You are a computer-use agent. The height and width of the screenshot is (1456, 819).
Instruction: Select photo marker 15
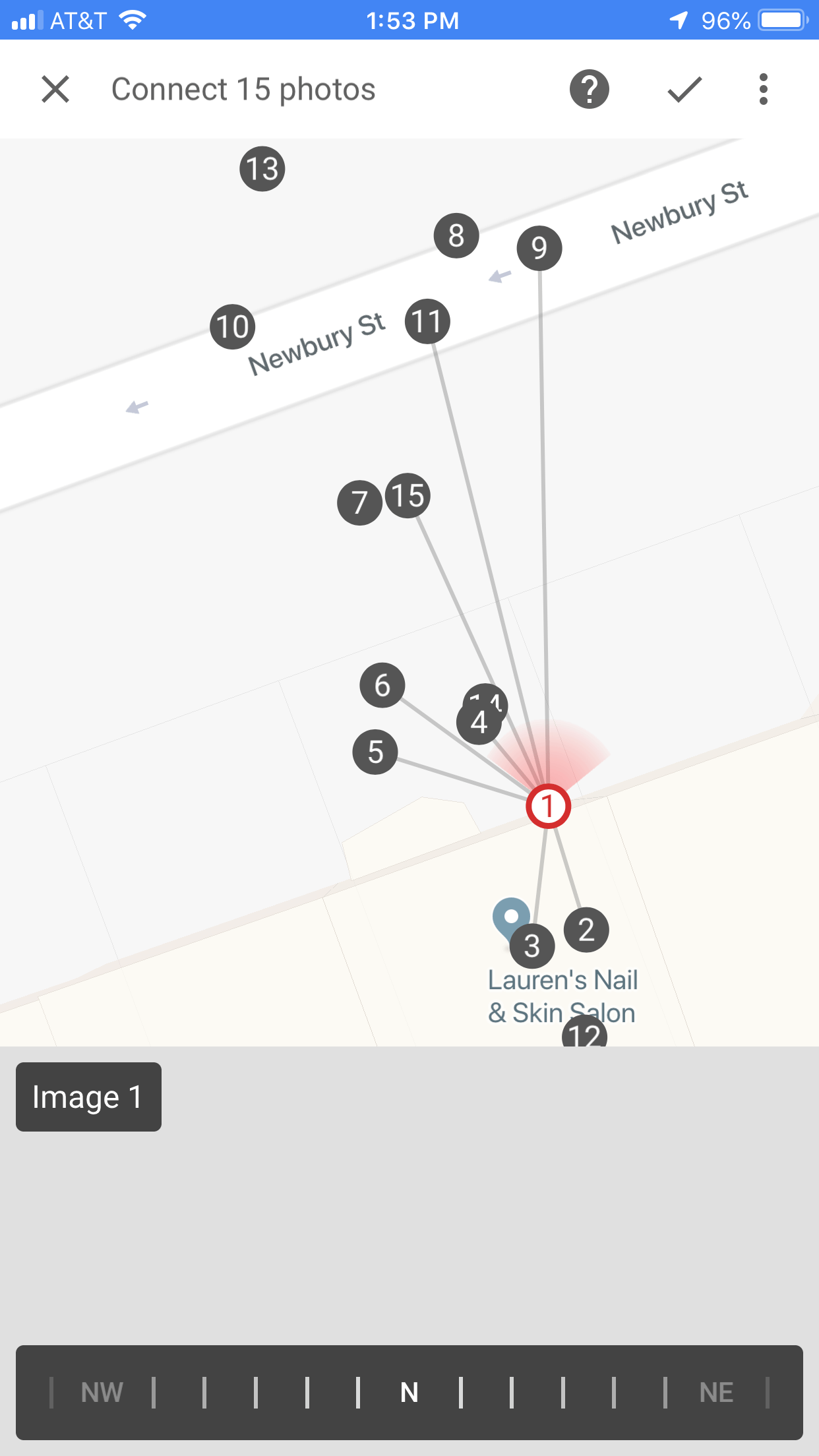pos(408,495)
